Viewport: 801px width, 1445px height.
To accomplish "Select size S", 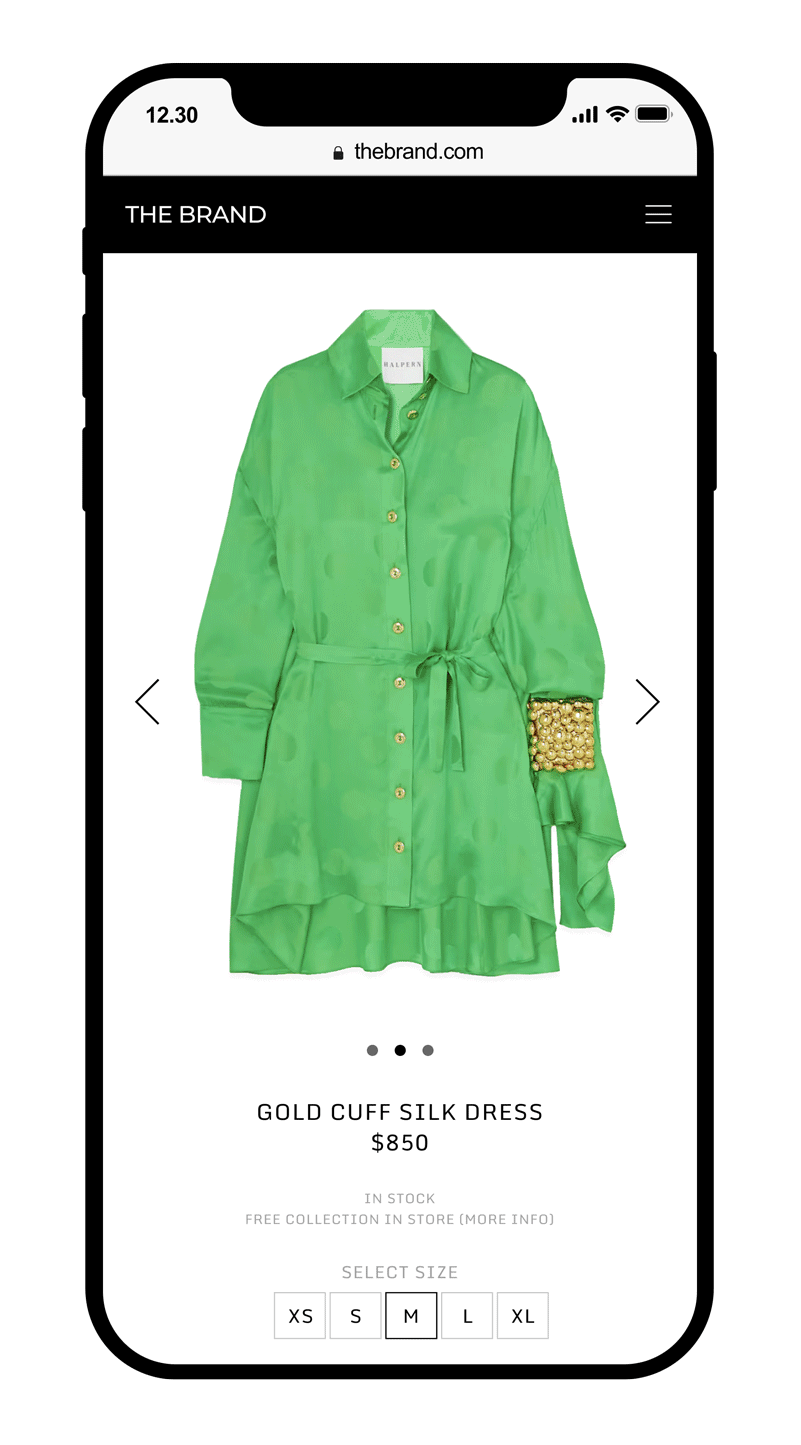I will (x=355, y=1316).
